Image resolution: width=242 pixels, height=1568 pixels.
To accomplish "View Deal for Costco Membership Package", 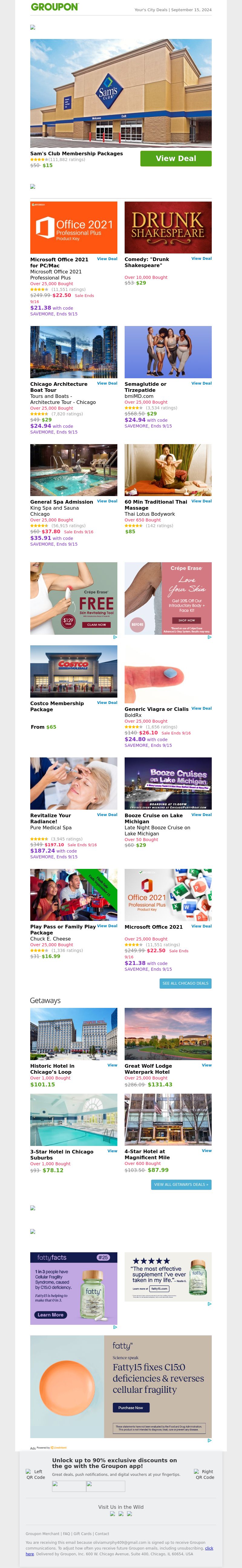I will point(107,702).
